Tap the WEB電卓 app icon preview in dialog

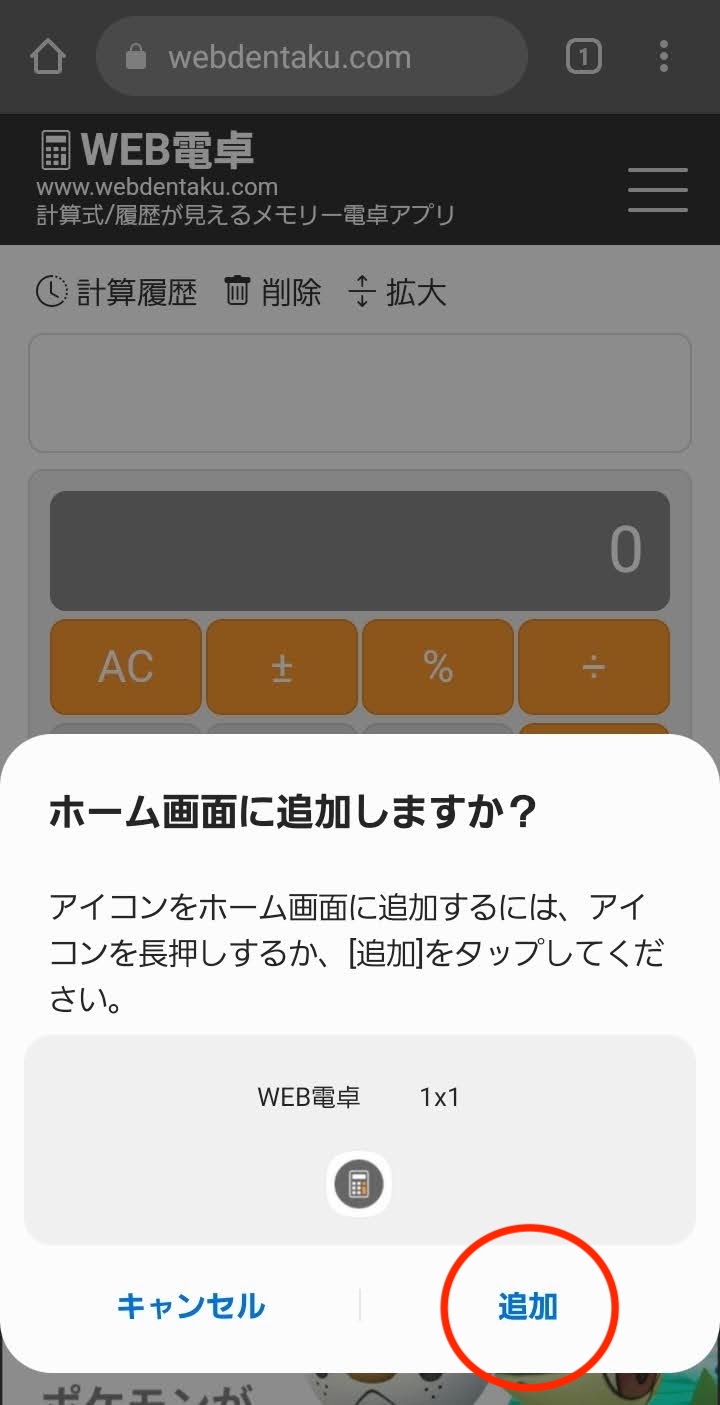pos(359,1184)
